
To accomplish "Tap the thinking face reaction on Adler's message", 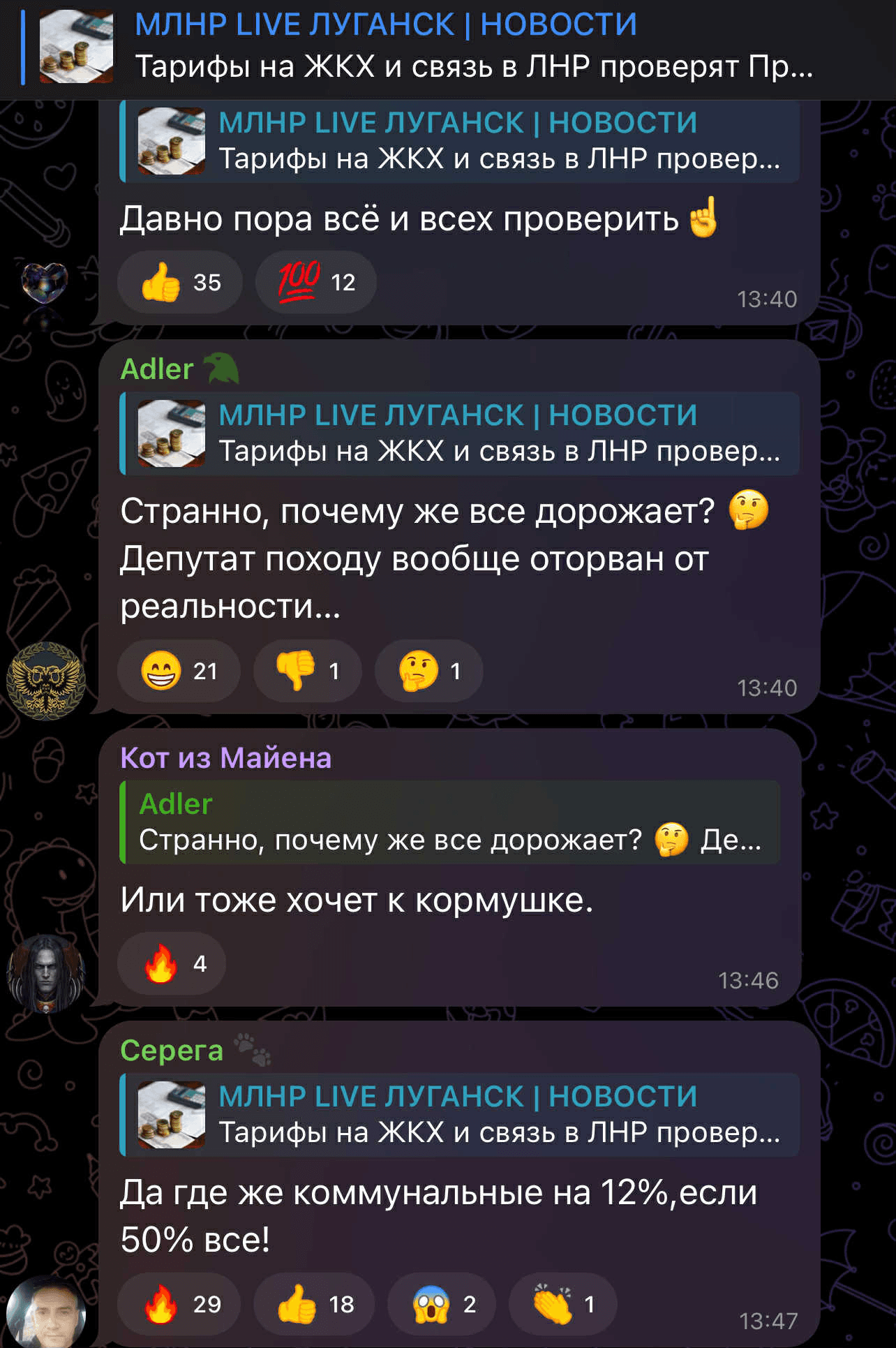I will 428,671.
